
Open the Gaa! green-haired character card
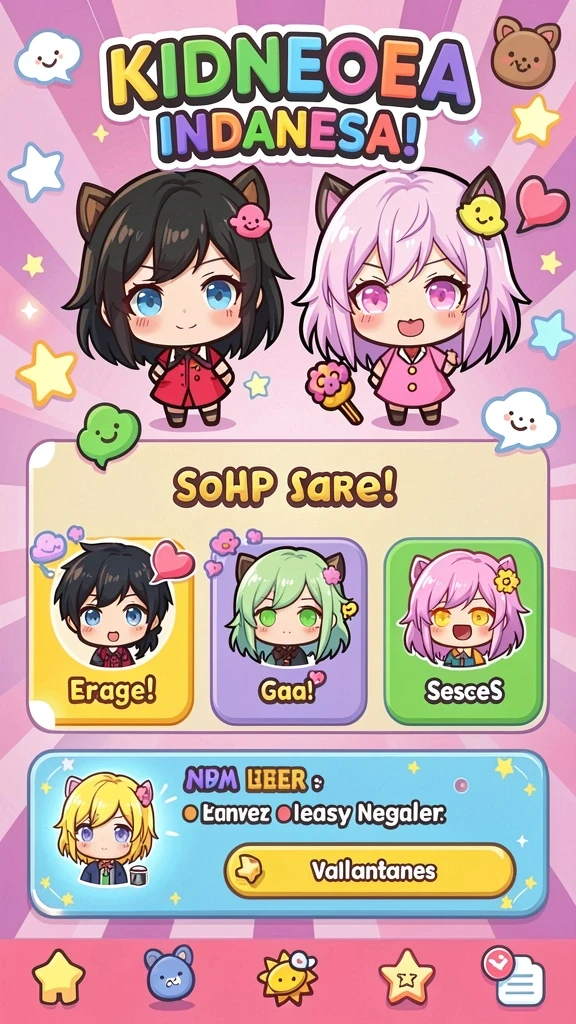289,630
